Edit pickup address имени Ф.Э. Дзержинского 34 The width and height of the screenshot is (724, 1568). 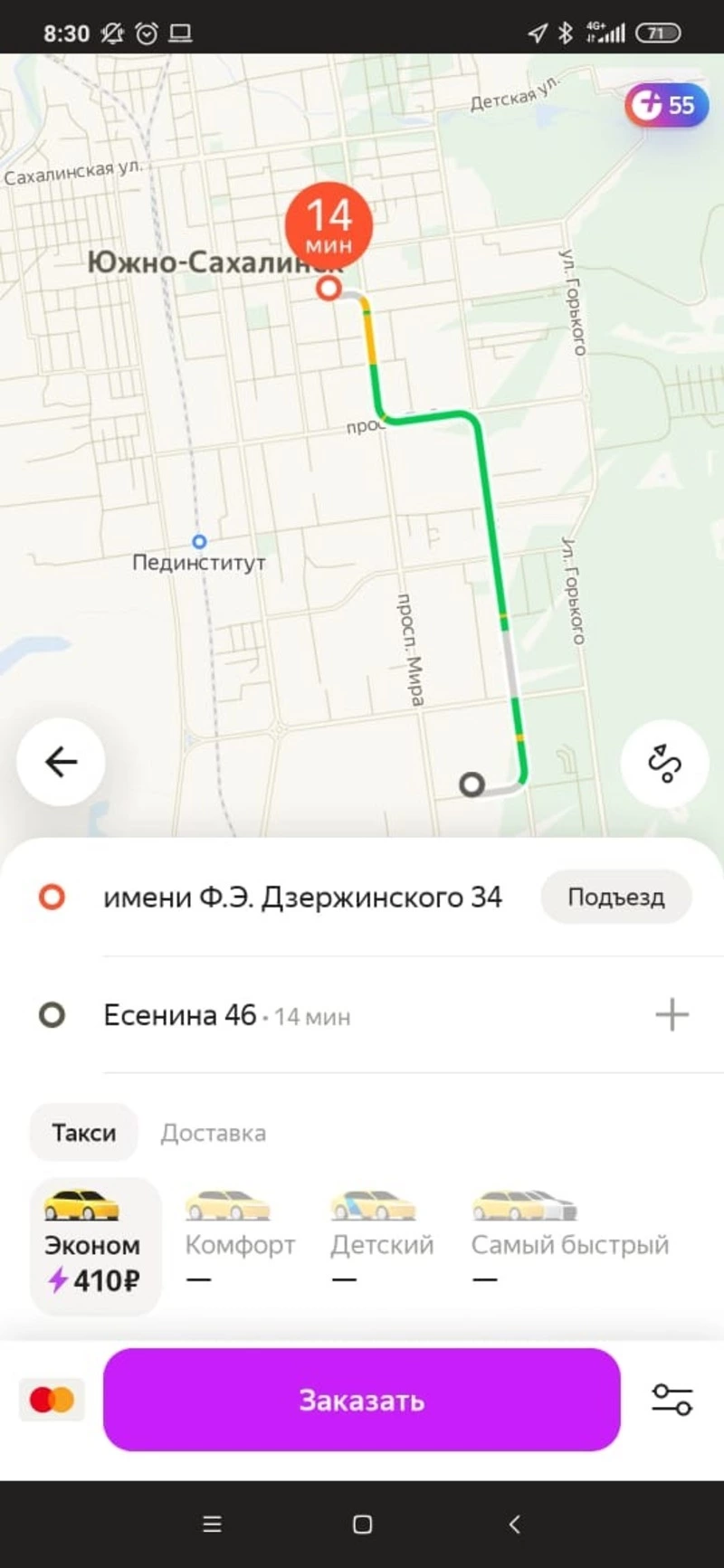click(302, 898)
